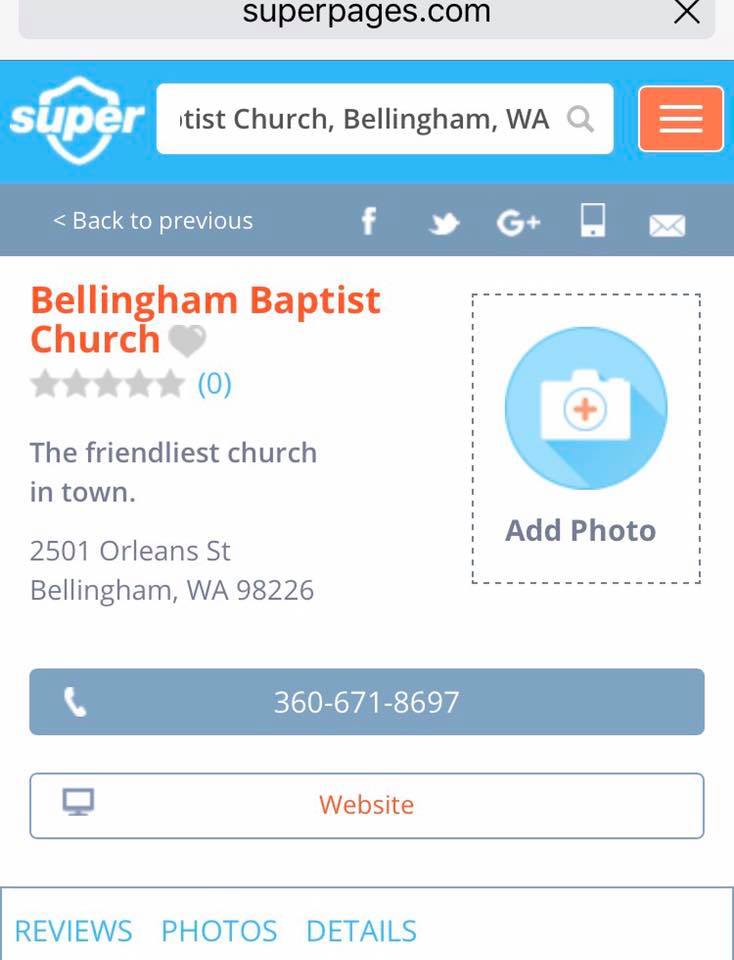734x960 pixels.
Task: Open the star rating reviews count
Action: click(214, 384)
